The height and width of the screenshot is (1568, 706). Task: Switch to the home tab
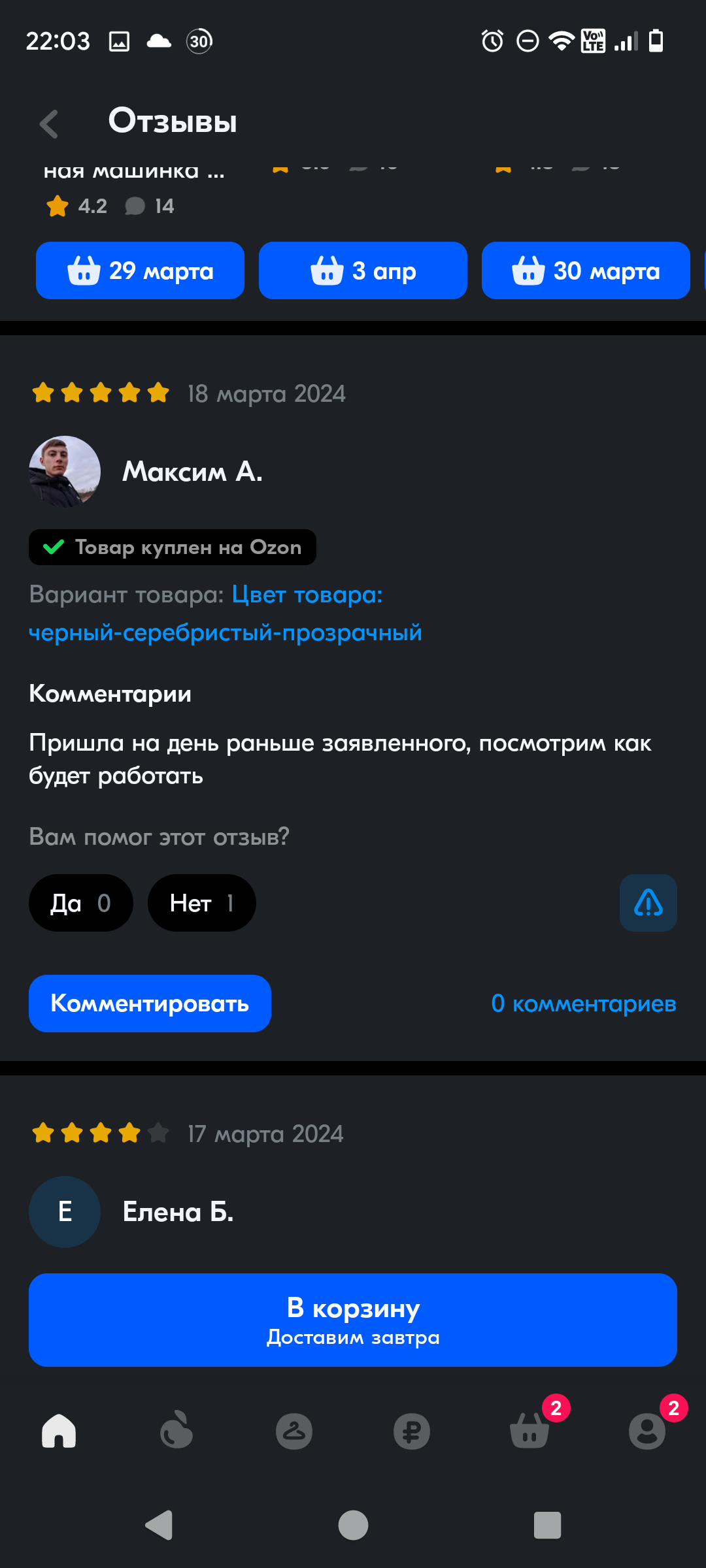[x=59, y=1431]
